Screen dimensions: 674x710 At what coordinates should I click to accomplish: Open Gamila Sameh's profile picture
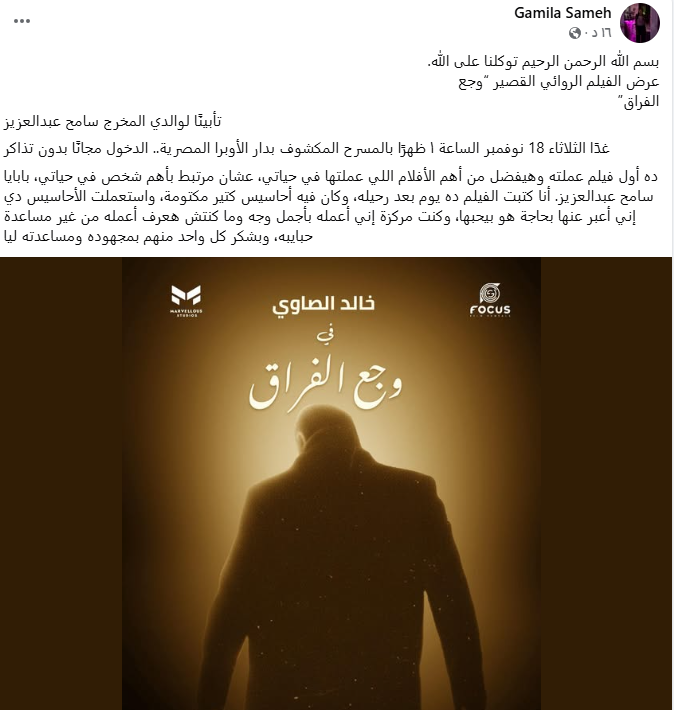pos(638,20)
